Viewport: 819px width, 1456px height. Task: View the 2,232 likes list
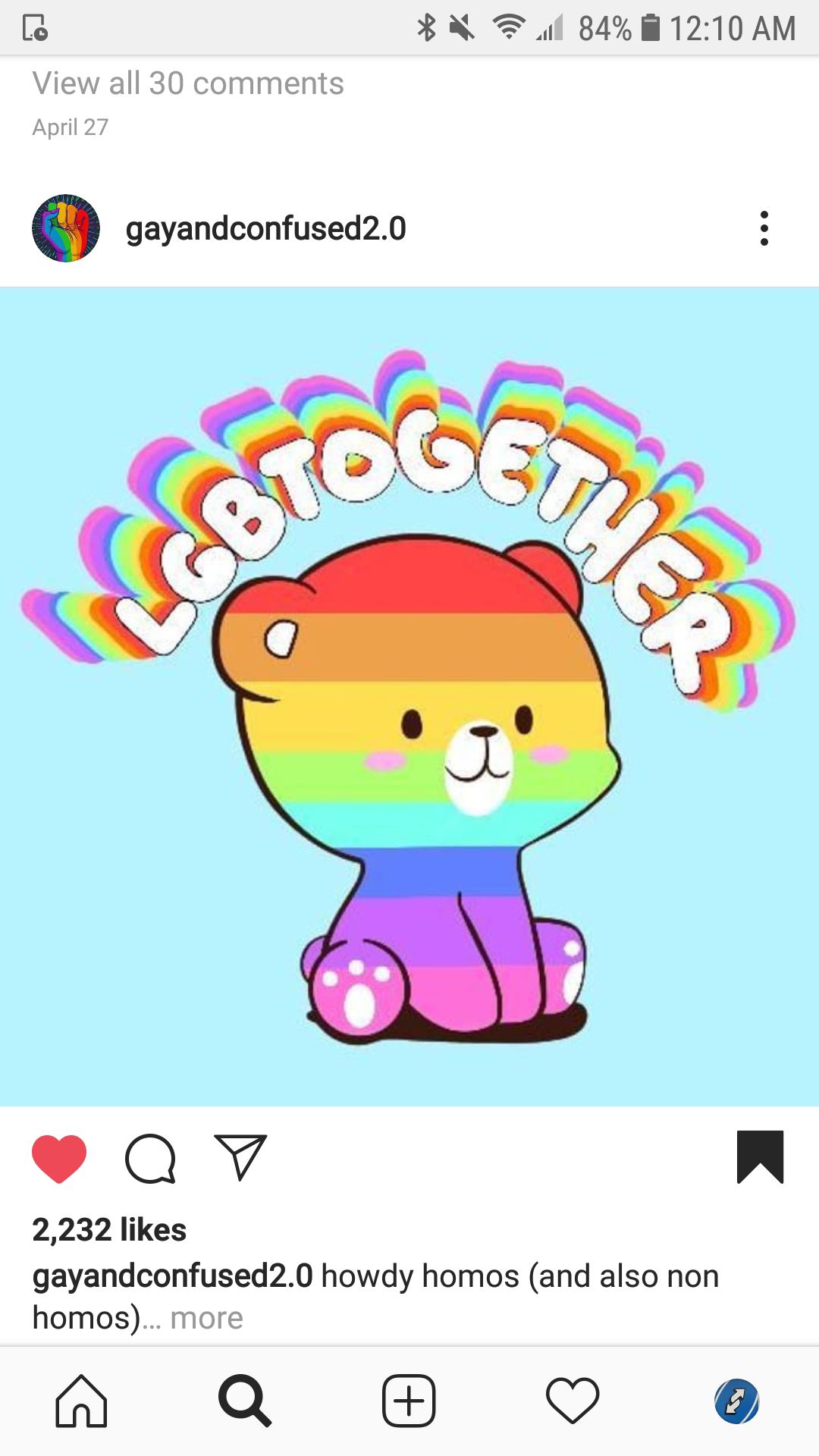tap(109, 1230)
